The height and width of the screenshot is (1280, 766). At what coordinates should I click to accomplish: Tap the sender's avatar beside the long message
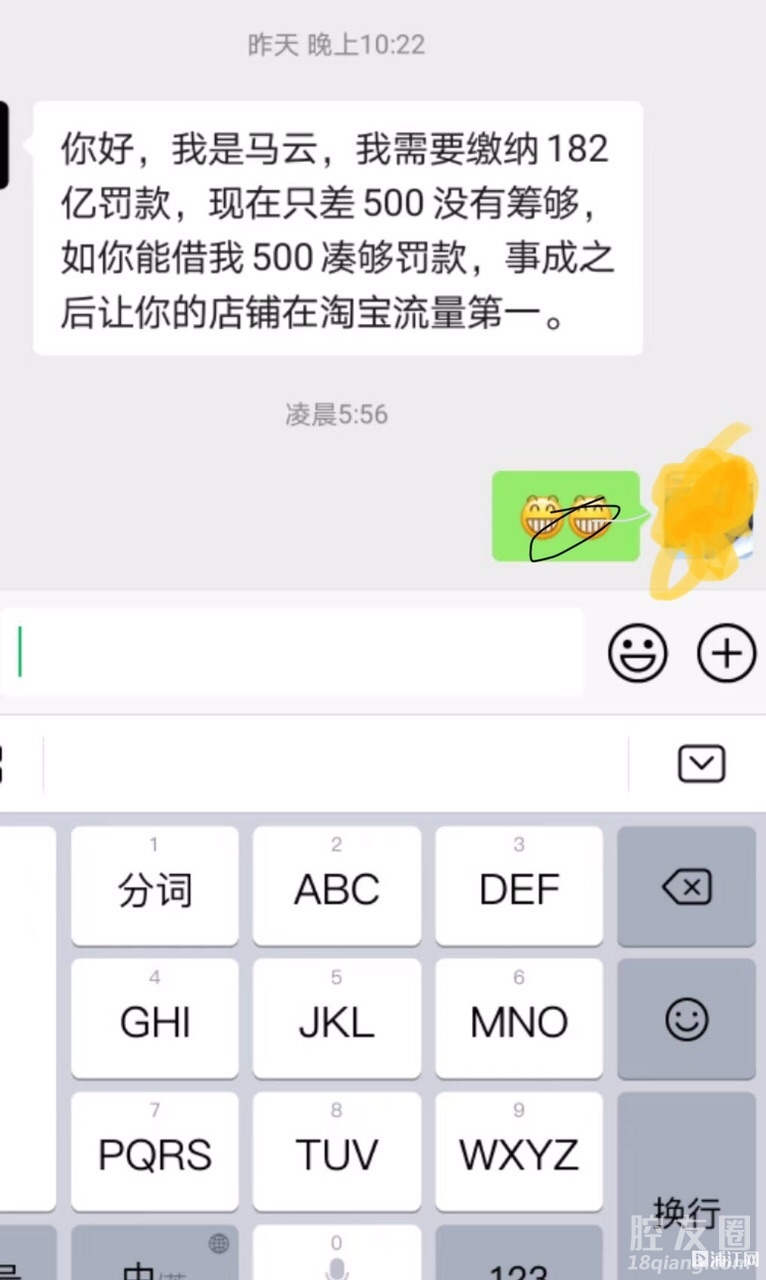4,145
